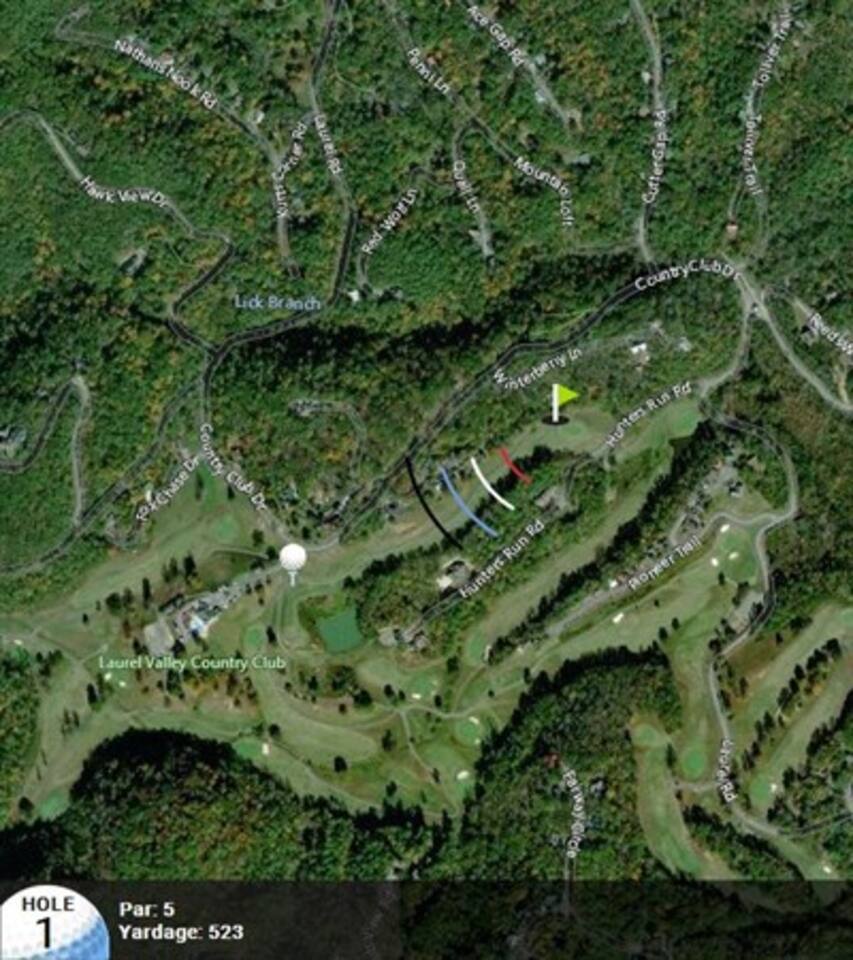Tap the green flag pin marker
This screenshot has height=960, width=853.
pos(561,401)
